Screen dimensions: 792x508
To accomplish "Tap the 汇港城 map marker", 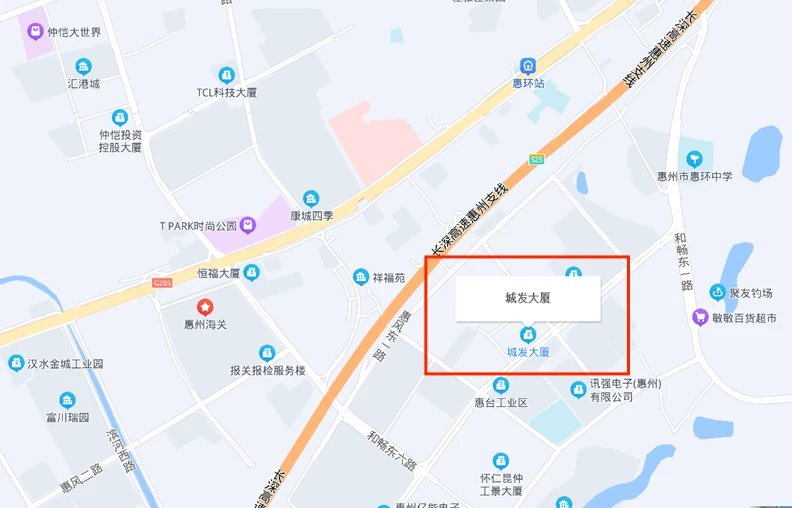I will pos(83,66).
